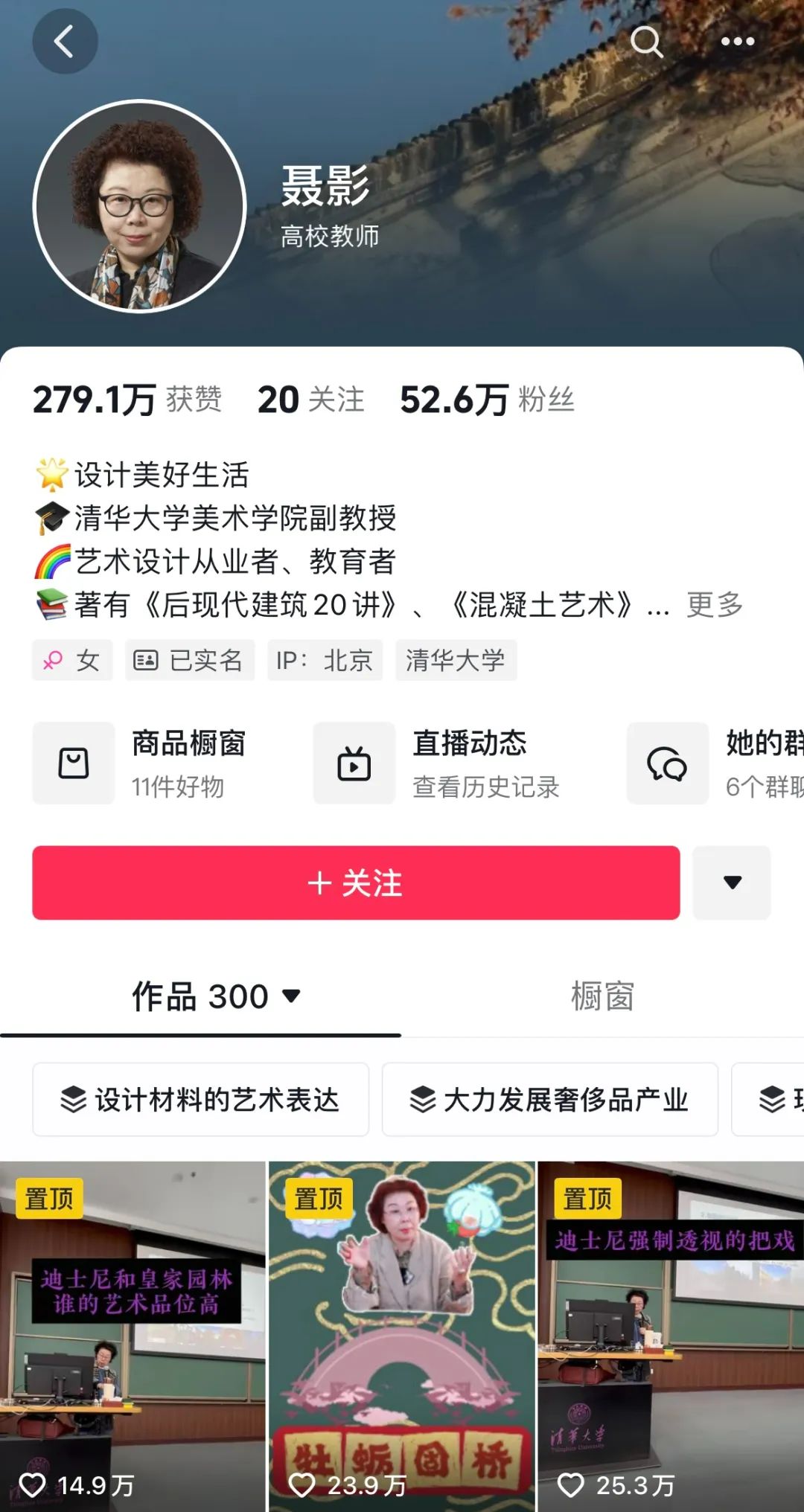View the 20 关注 following list
The height and width of the screenshot is (1512, 804).
(310, 400)
